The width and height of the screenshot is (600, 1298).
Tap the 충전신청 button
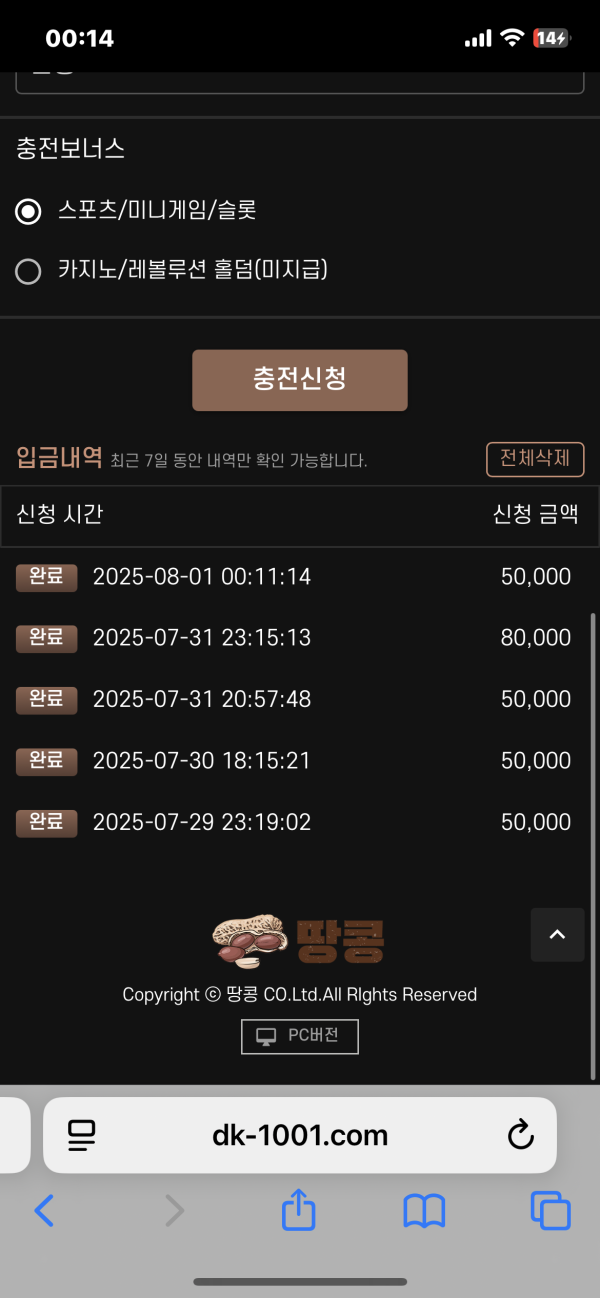click(x=300, y=380)
